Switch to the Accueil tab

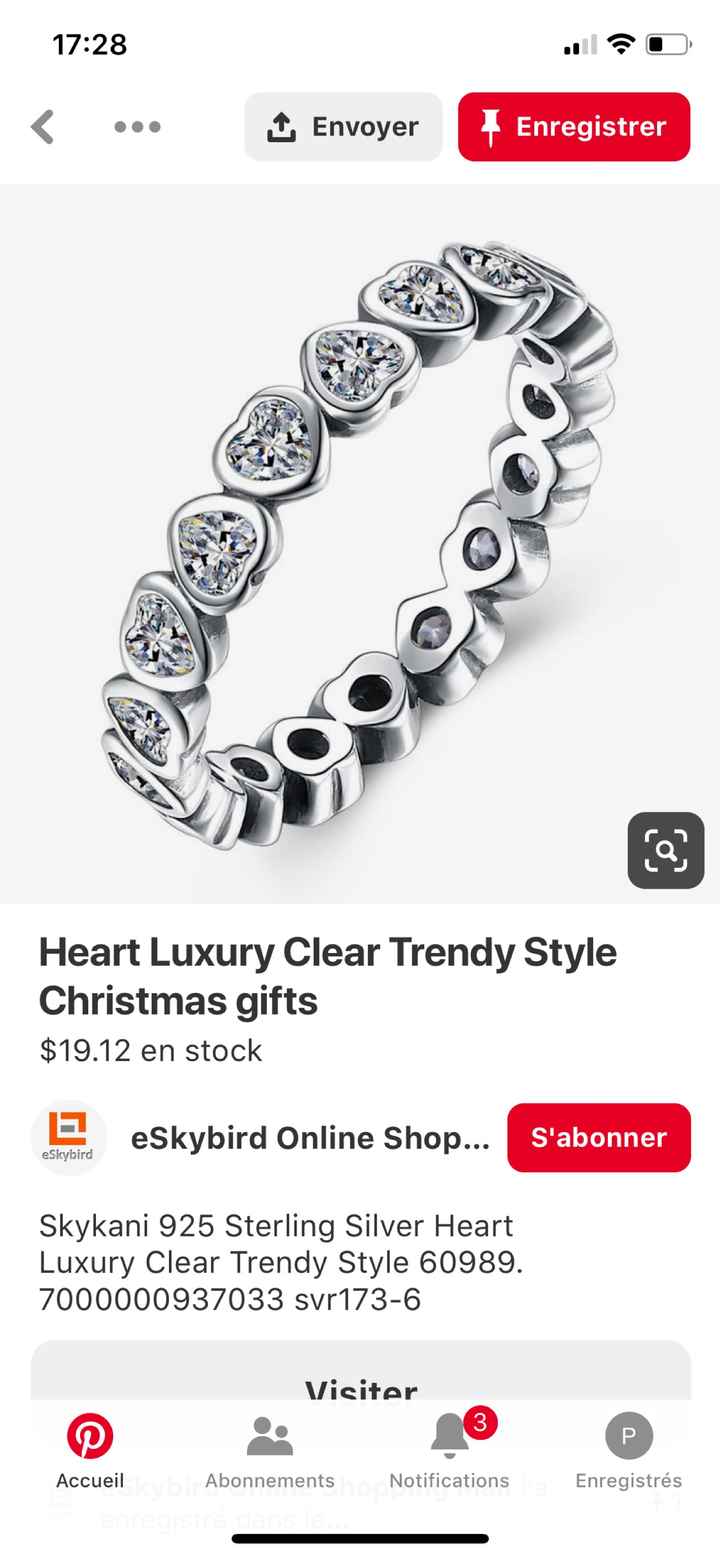(x=90, y=1451)
